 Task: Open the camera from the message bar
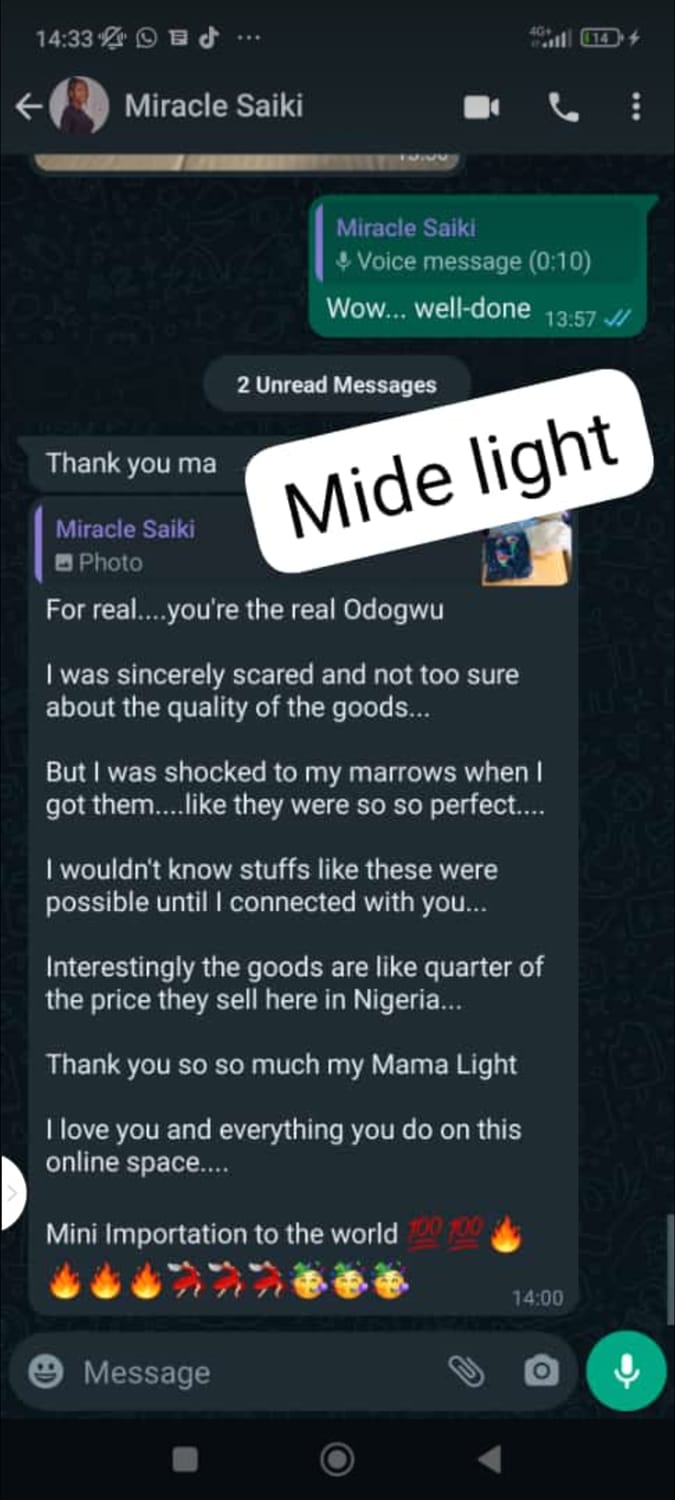click(x=541, y=1372)
